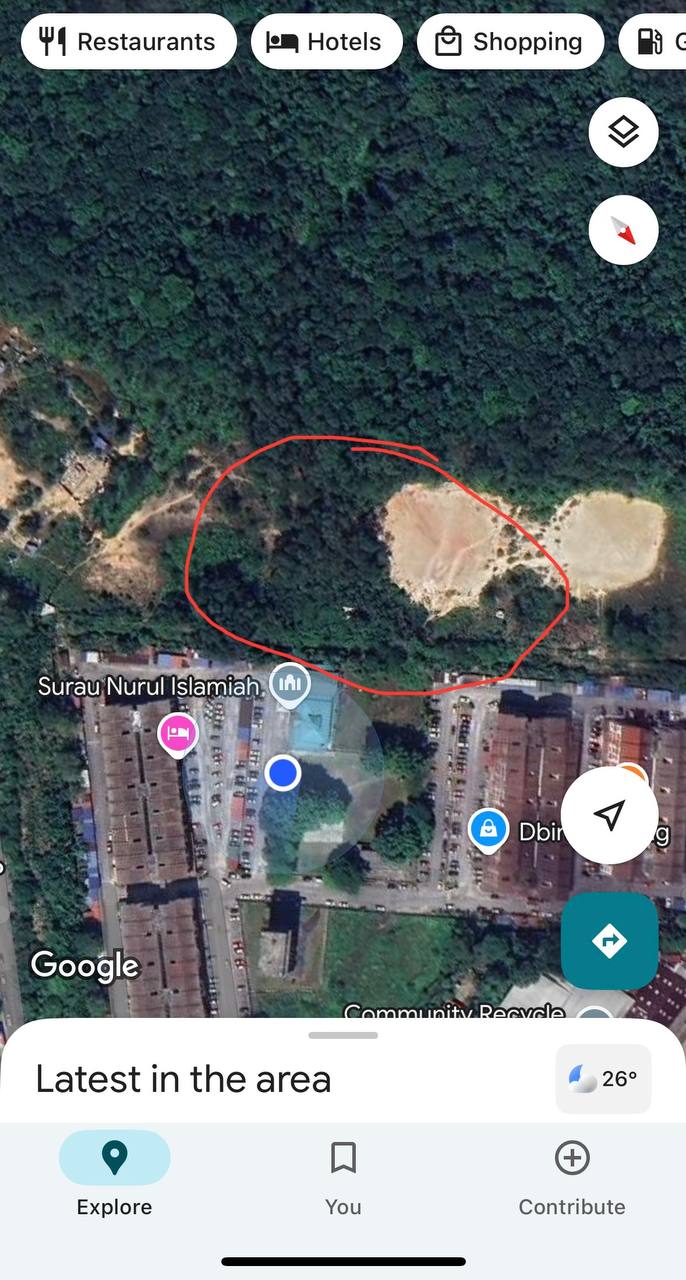Open Surau Nurul Islamiah place pin
This screenshot has height=1280, width=686.
tap(290, 684)
